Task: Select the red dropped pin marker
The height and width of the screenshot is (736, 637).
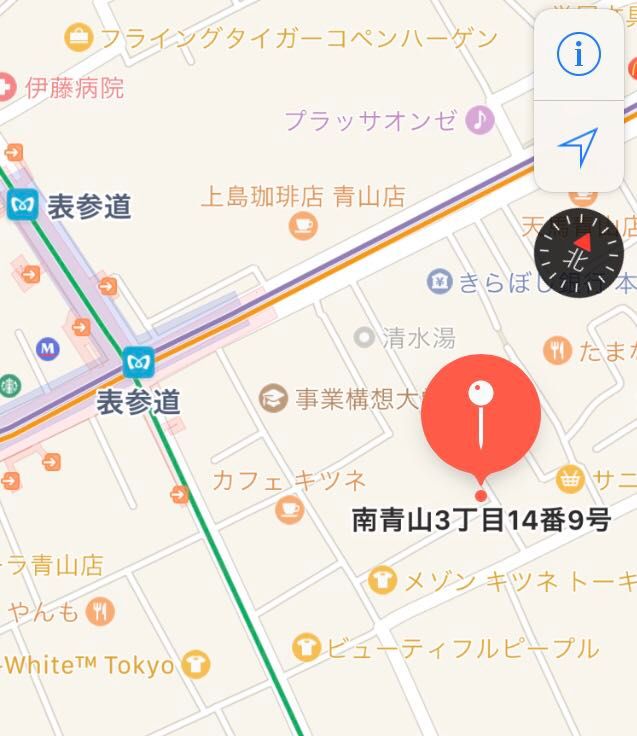Action: click(x=481, y=415)
